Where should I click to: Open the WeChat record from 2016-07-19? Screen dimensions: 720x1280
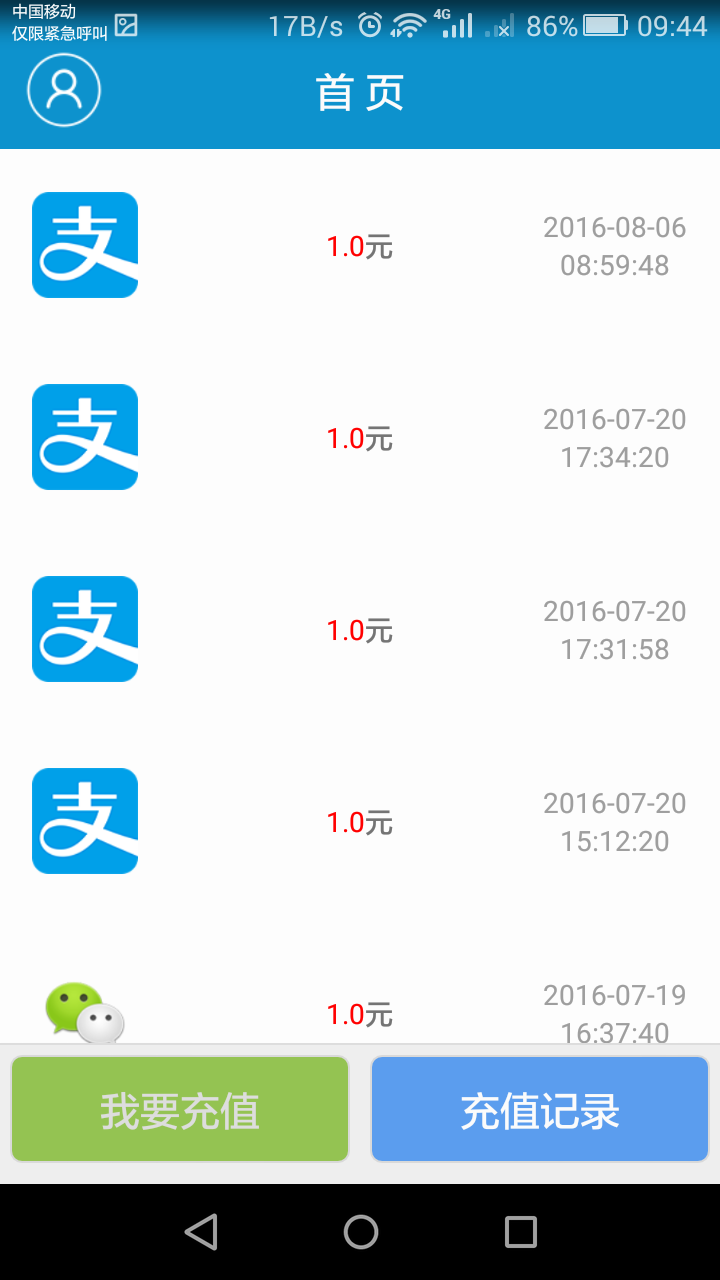(360, 1012)
